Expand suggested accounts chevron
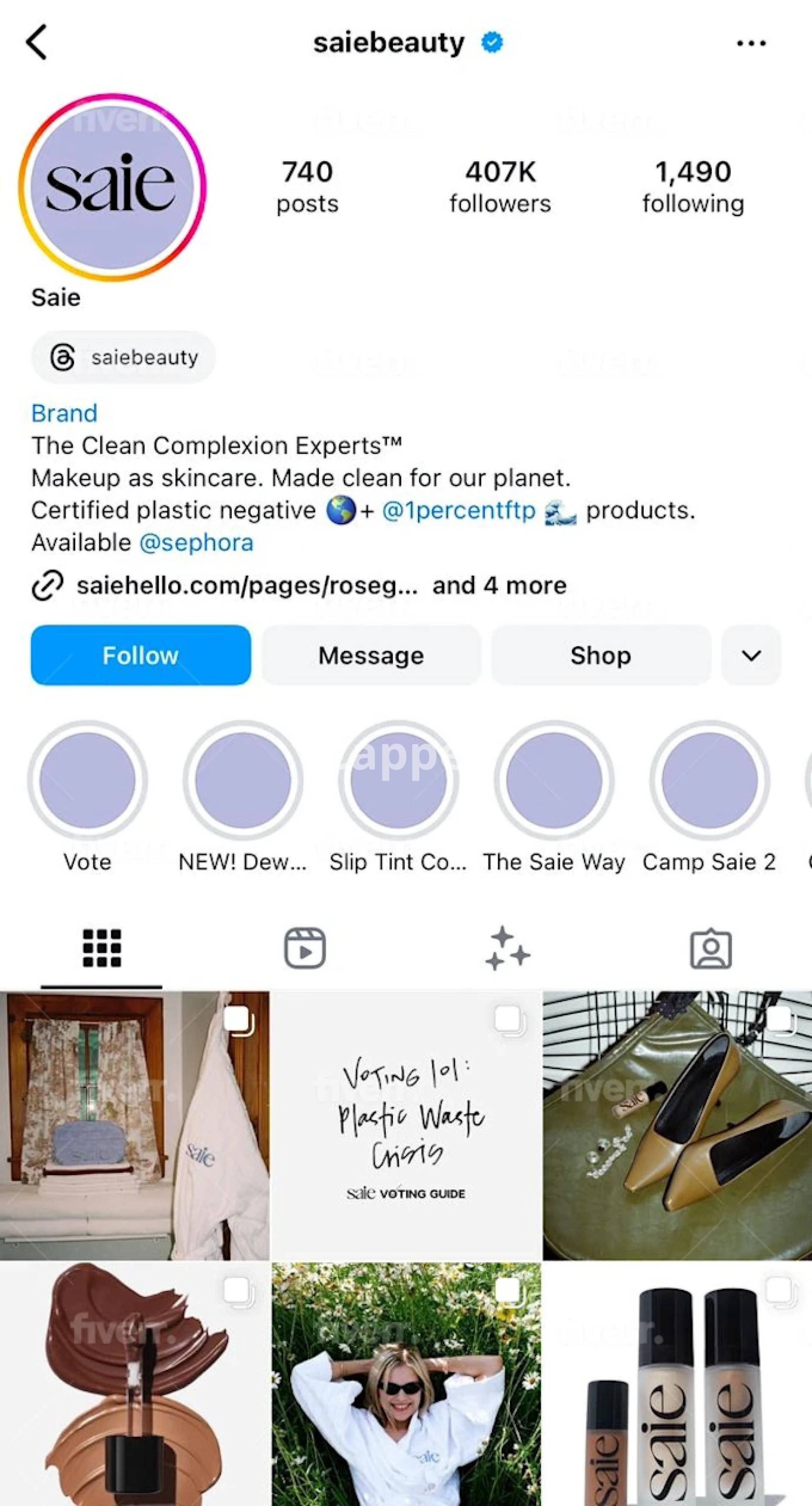The width and height of the screenshot is (812, 1506). click(x=751, y=655)
